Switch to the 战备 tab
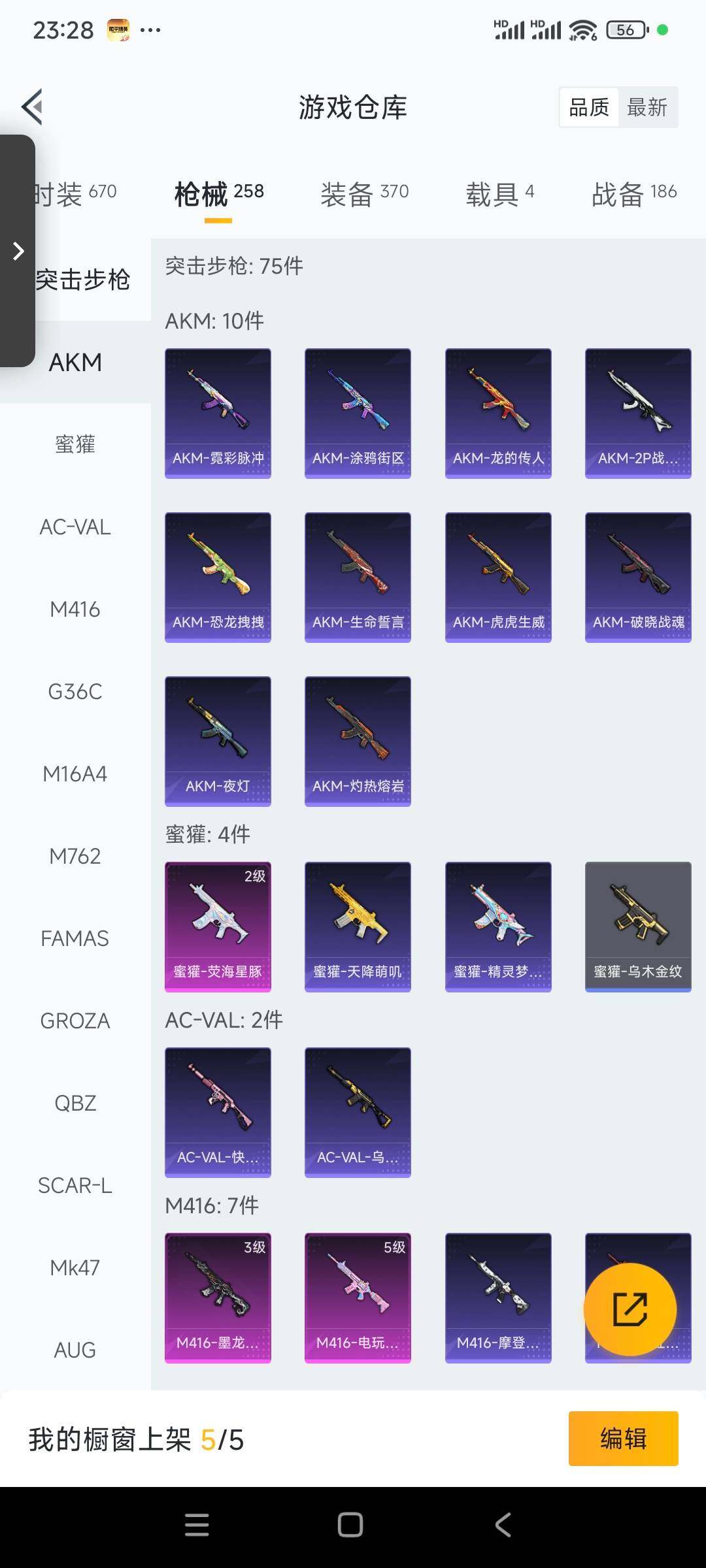 point(633,194)
